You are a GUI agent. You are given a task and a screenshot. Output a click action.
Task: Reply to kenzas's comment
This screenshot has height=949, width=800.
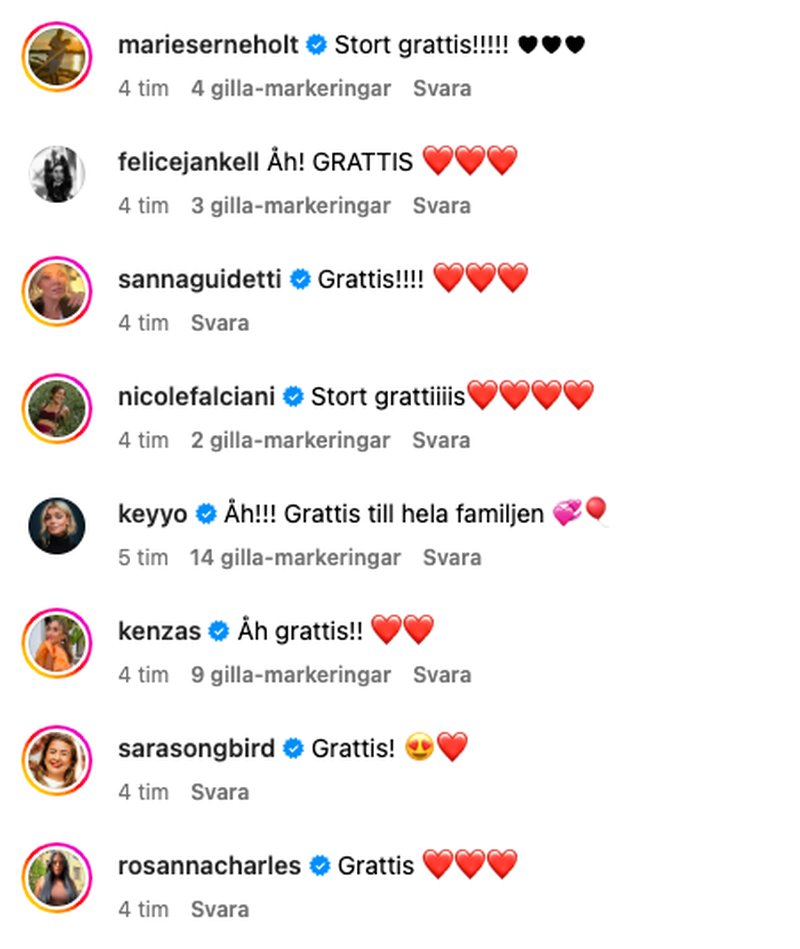point(441,675)
